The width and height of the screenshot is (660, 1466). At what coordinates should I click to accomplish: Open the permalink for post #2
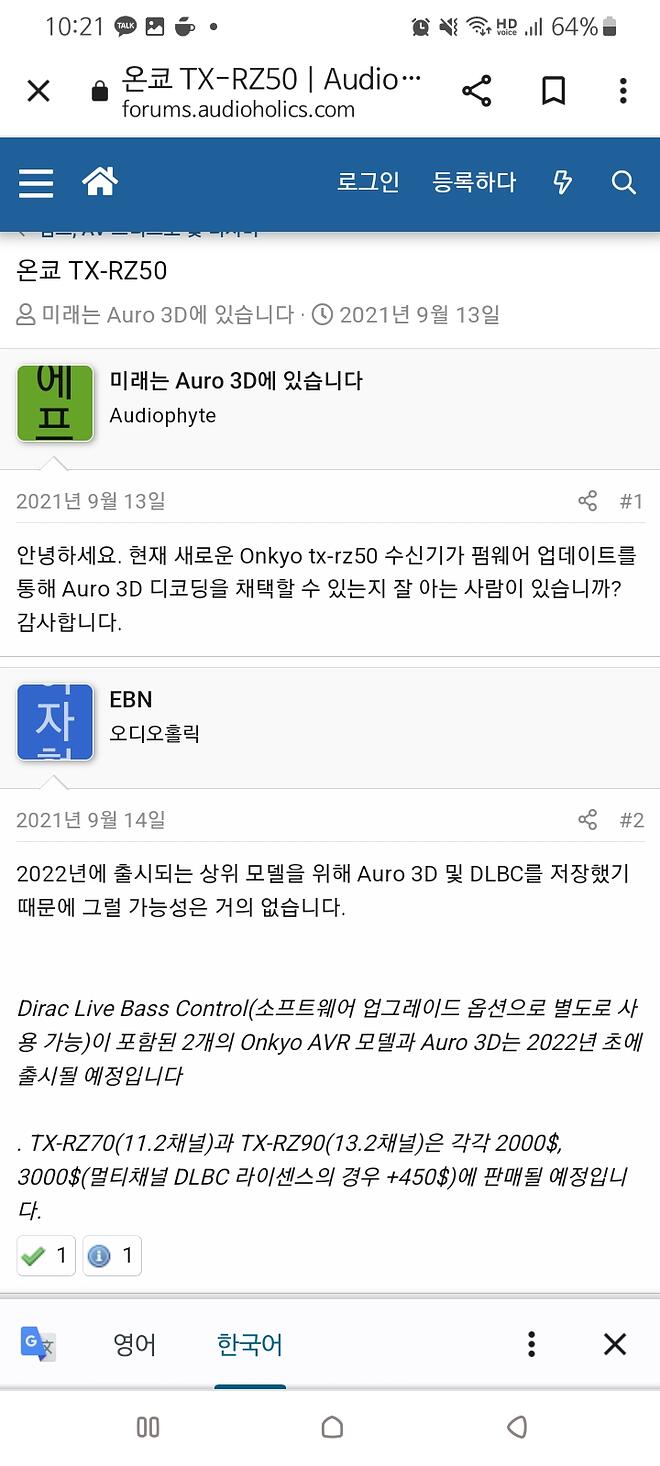tap(631, 820)
